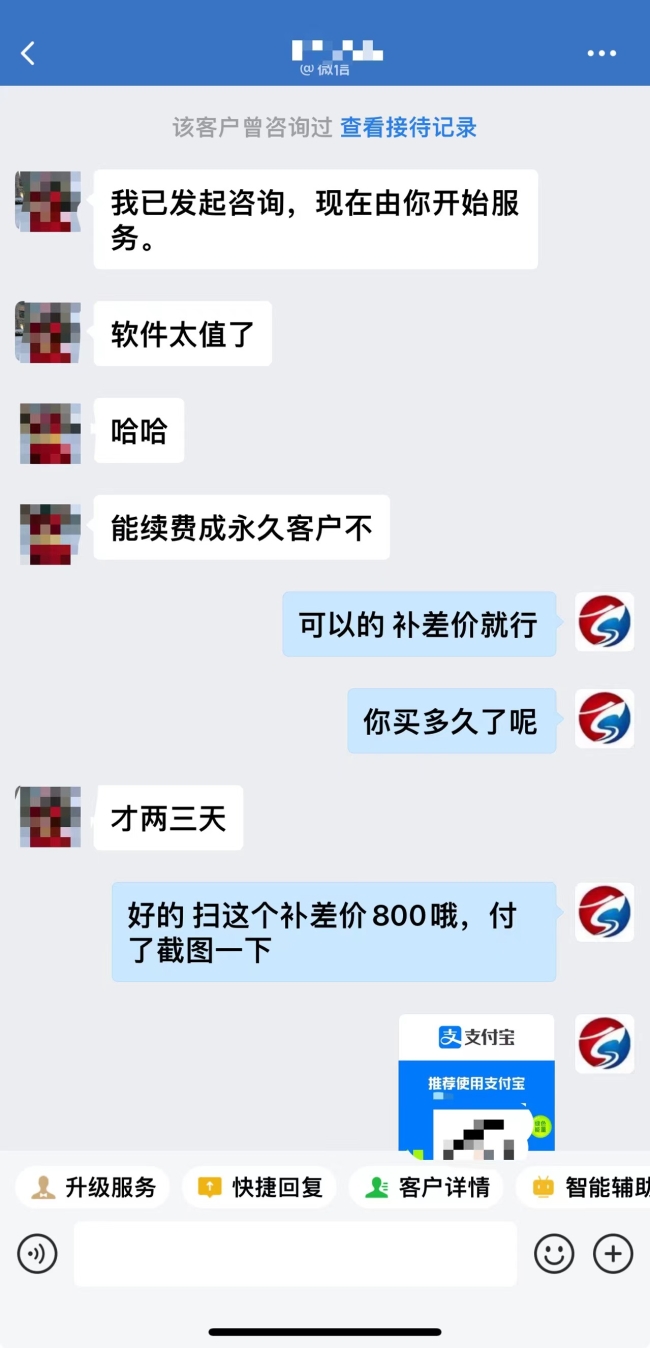Tap customer avatar beside 软件太值了
The height and width of the screenshot is (1348, 650).
(x=48, y=332)
